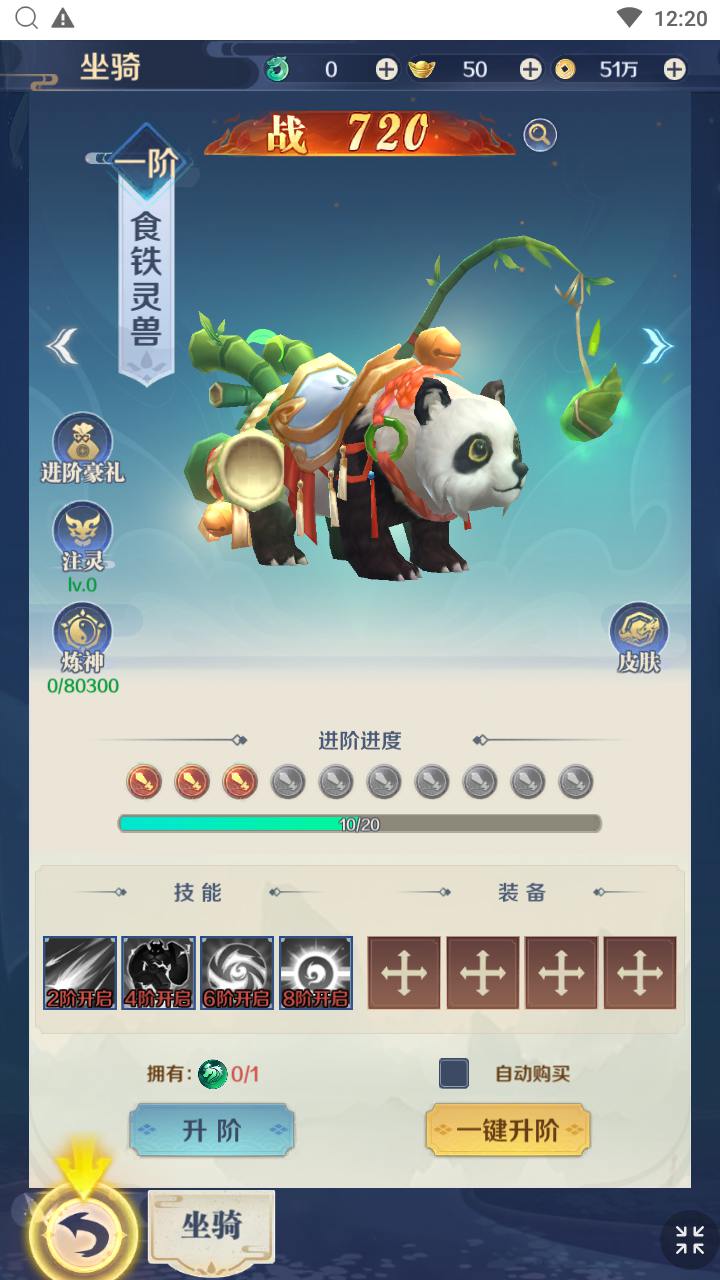
Task: Open 注灵 feature
Action: click(x=82, y=547)
